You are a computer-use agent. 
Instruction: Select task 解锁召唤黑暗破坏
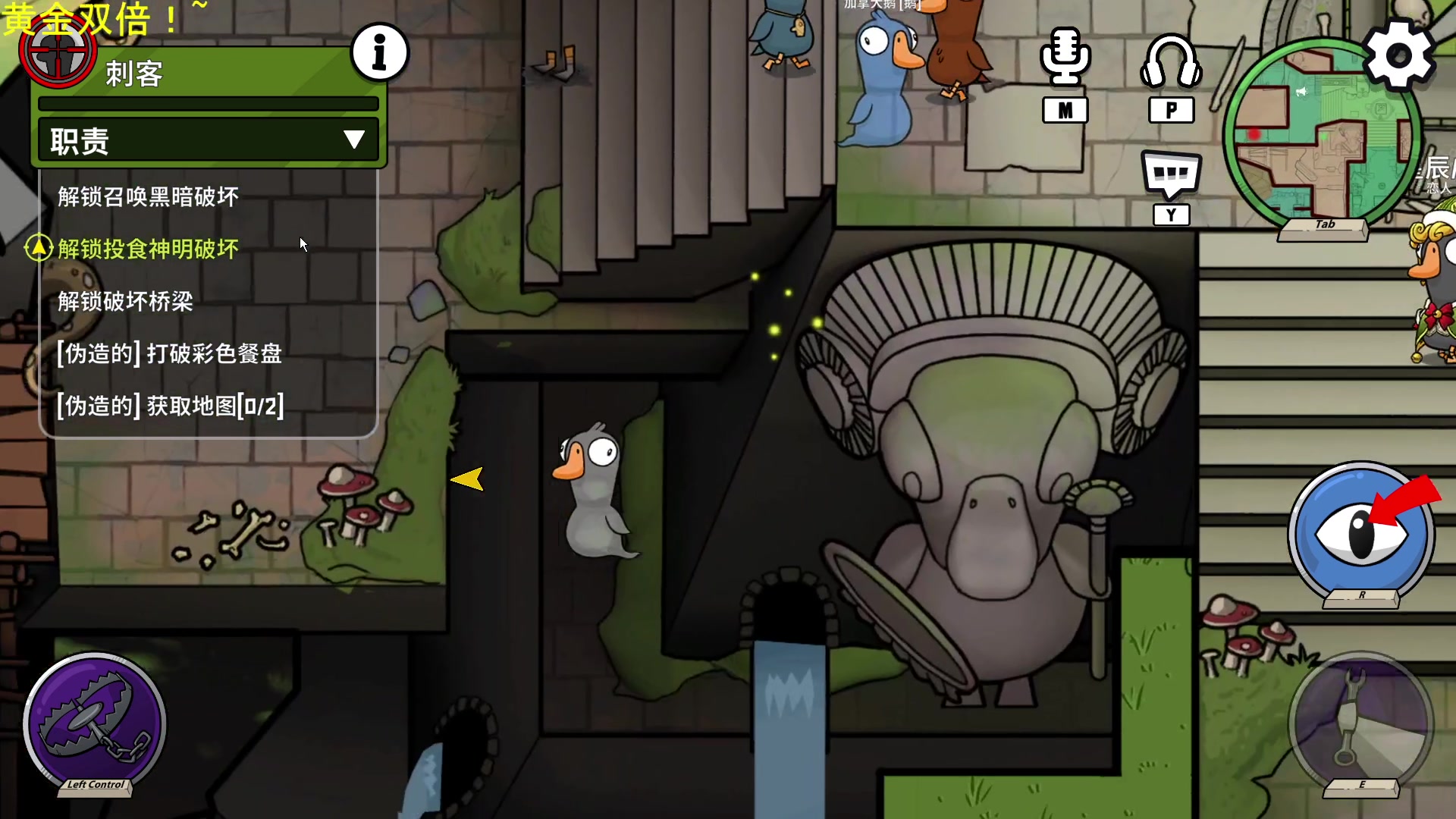(x=149, y=197)
